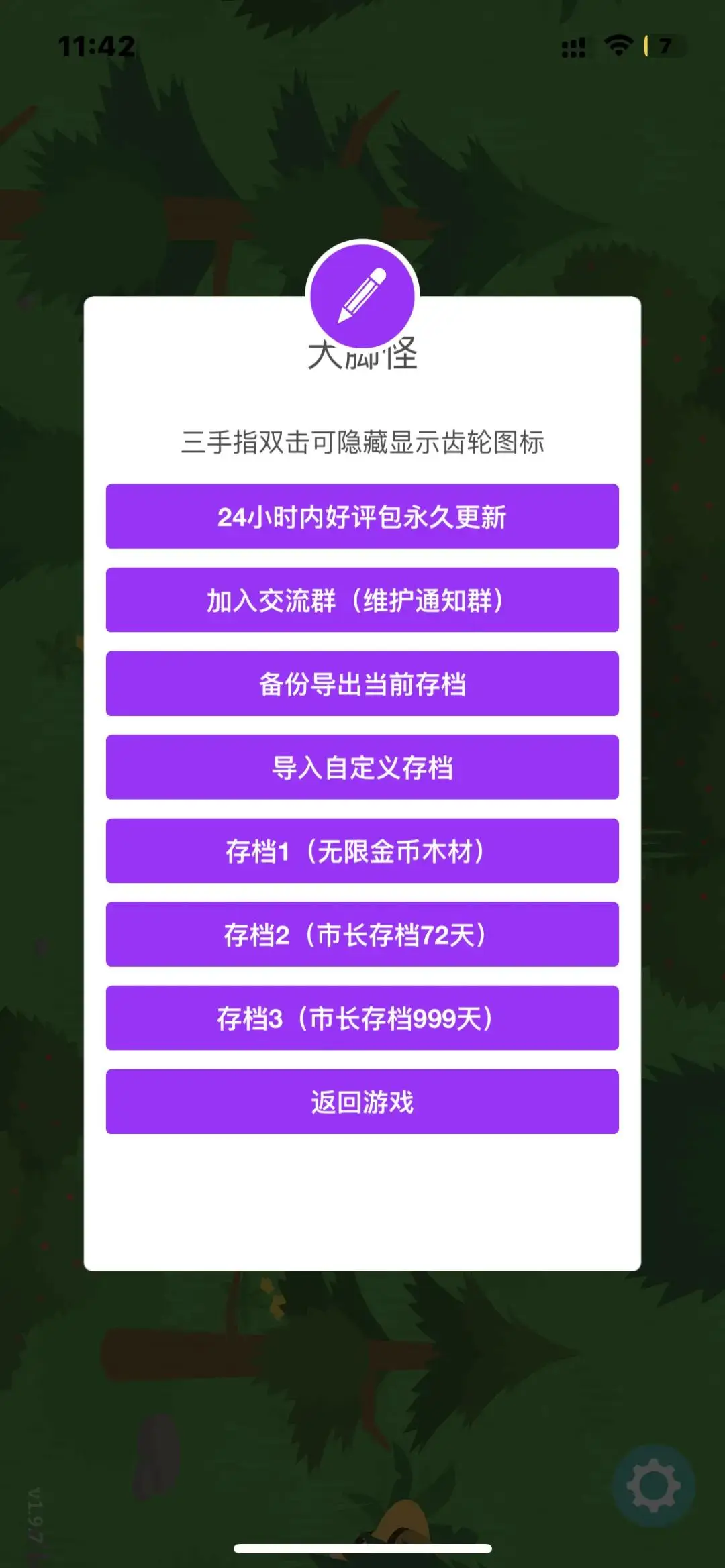The width and height of the screenshot is (725, 1568).
Task: Load 存档3（市长存档999天）
Action: coord(362,1018)
